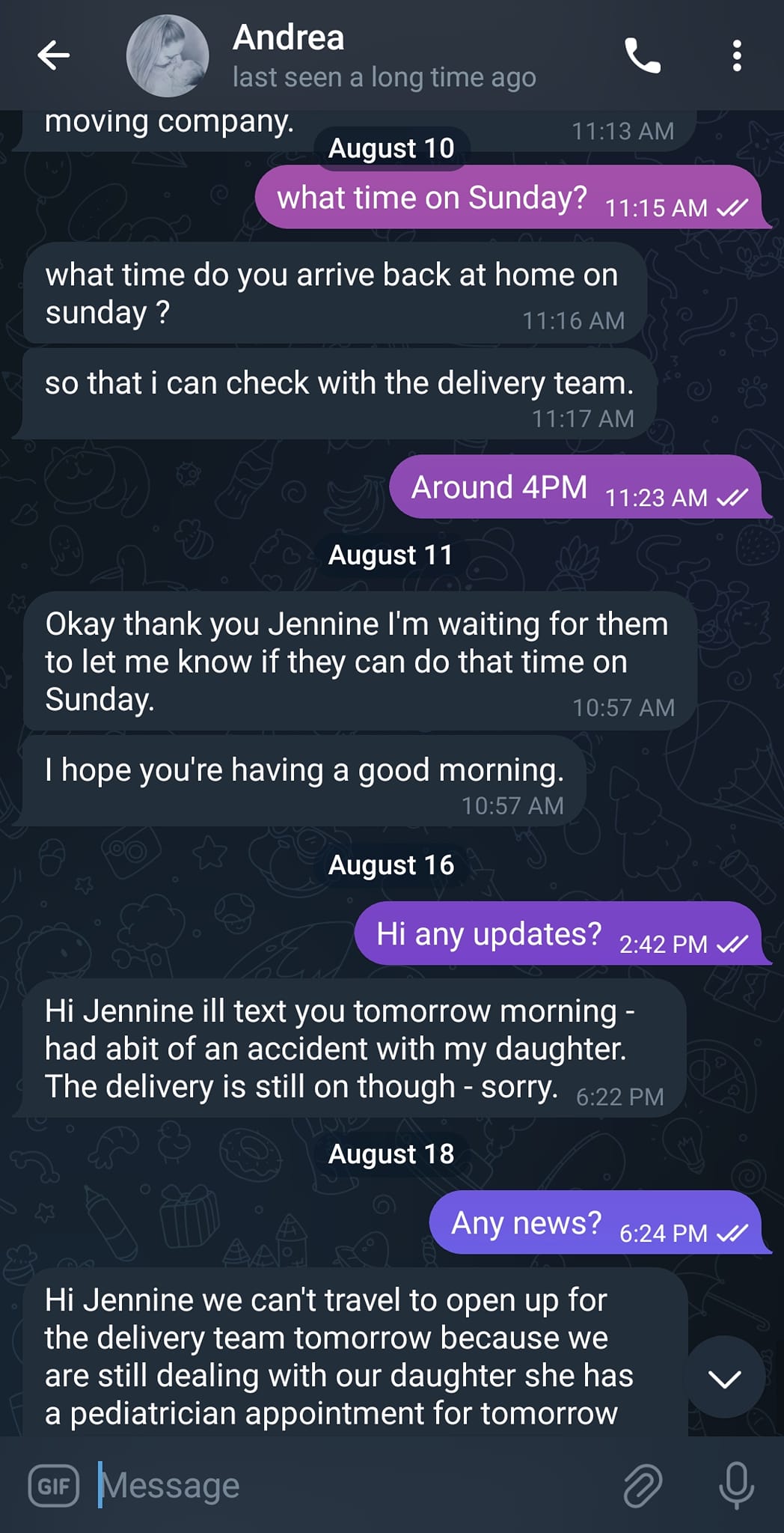Go back to the chat list
Screen dimensions: 784x1533
coord(54,55)
